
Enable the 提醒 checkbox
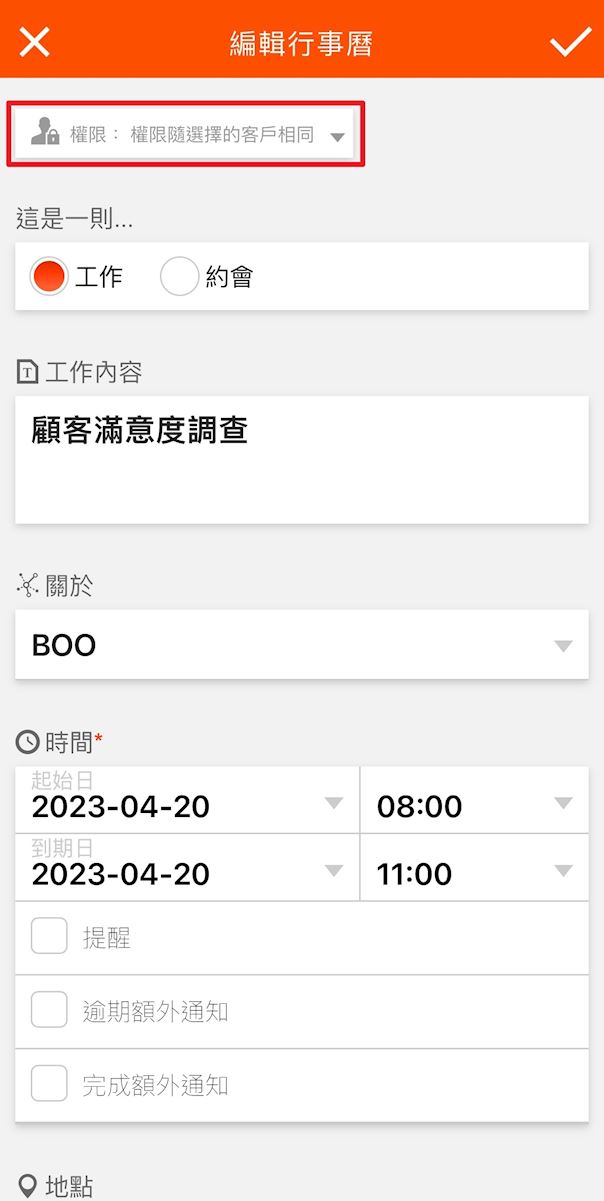pyautogui.click(x=49, y=937)
